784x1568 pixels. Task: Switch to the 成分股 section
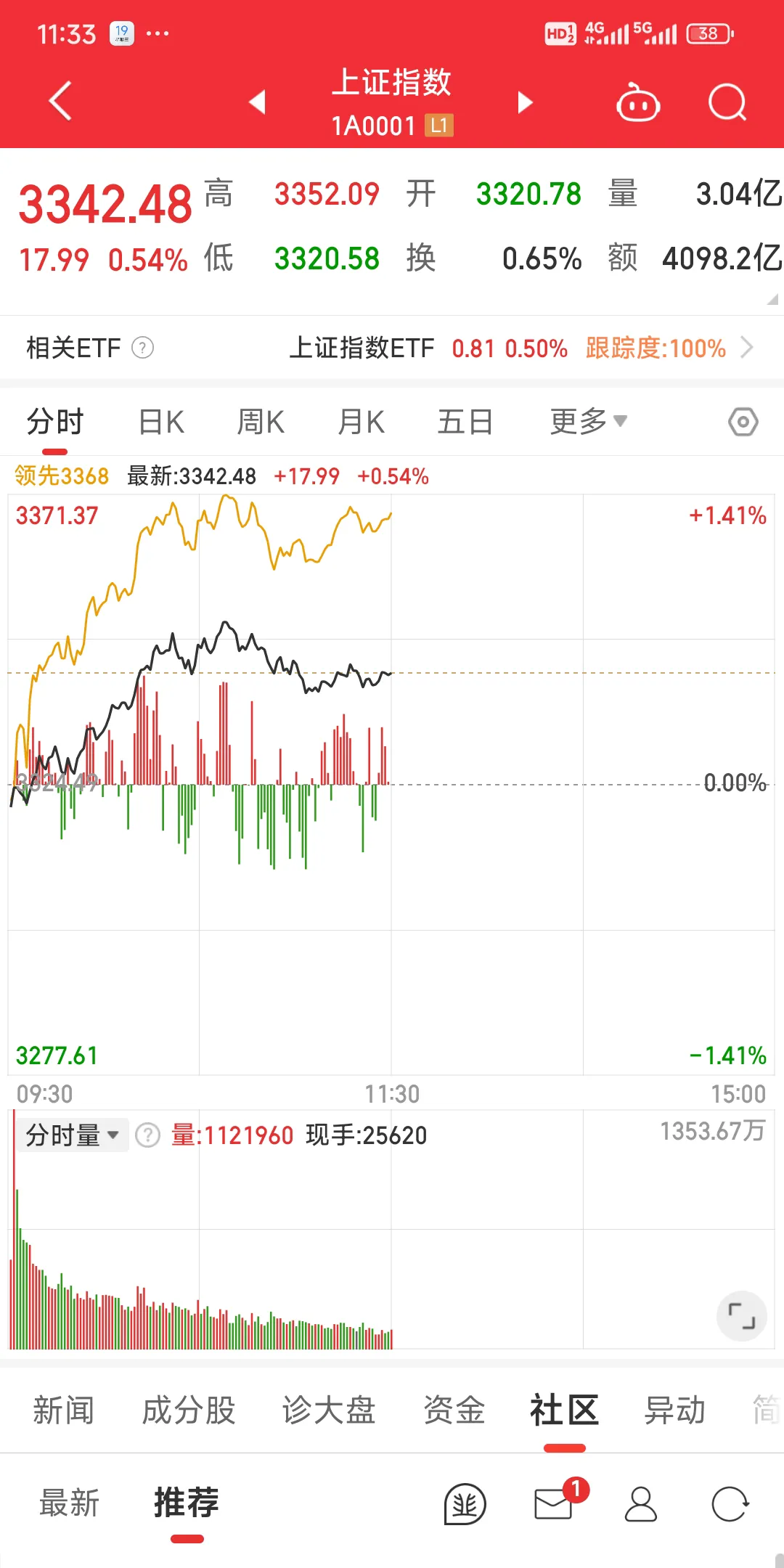[x=187, y=1408]
